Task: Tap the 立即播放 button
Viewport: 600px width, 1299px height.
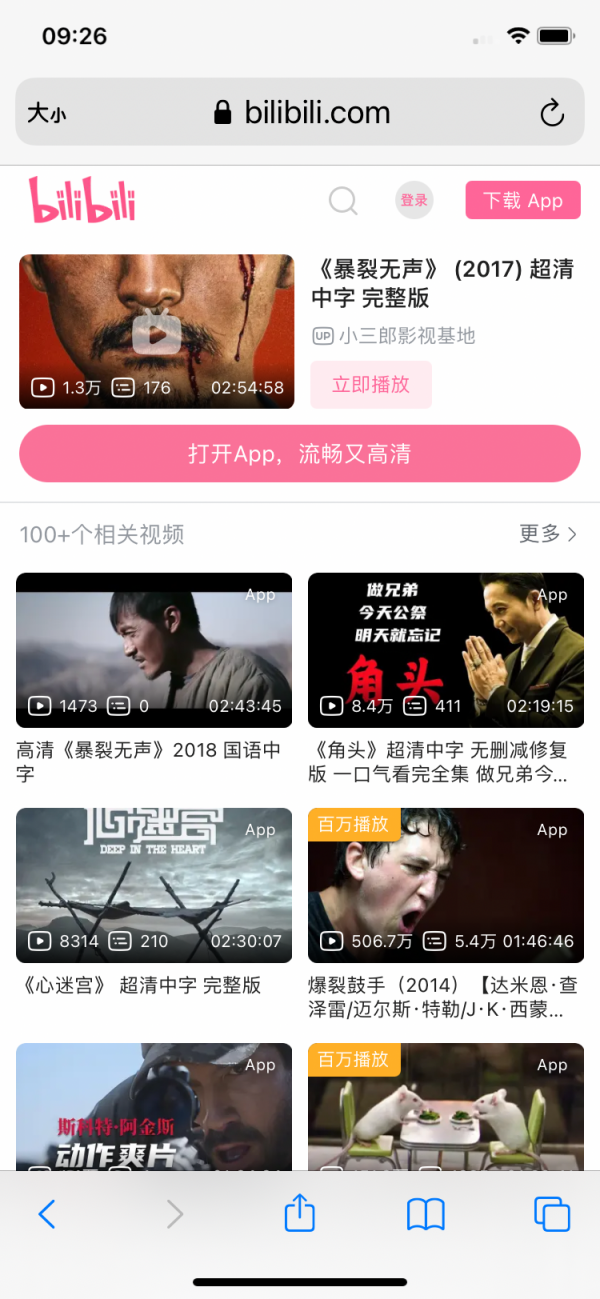Action: point(371,385)
